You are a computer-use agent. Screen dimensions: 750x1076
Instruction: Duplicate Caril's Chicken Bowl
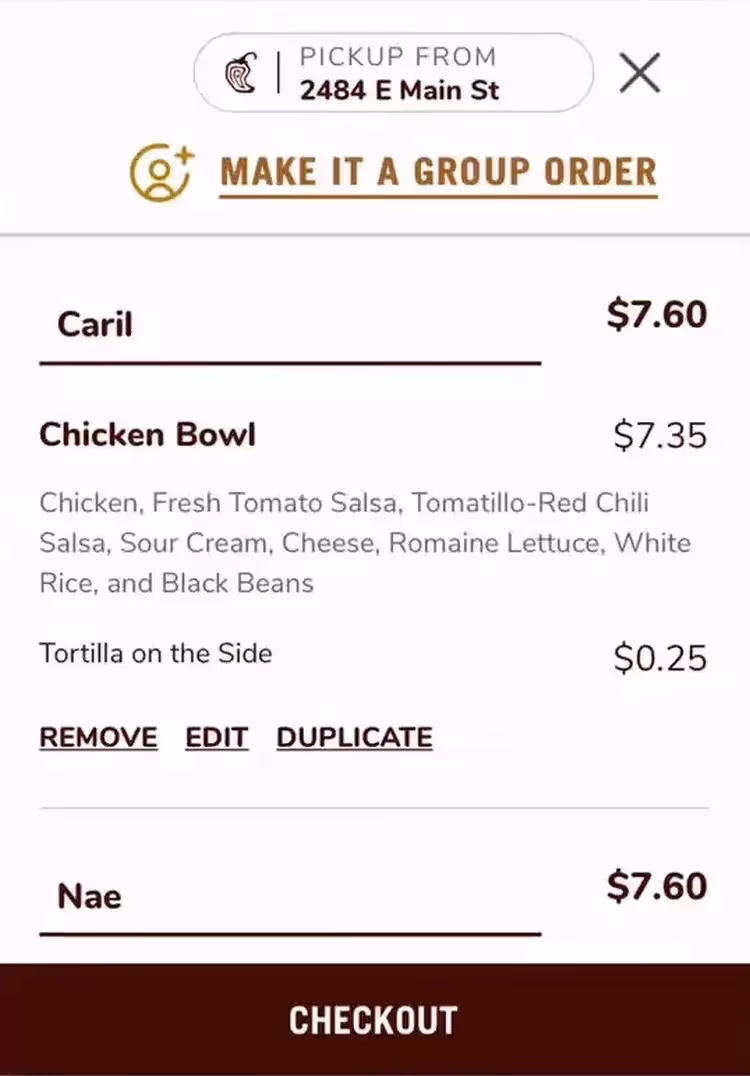point(354,738)
